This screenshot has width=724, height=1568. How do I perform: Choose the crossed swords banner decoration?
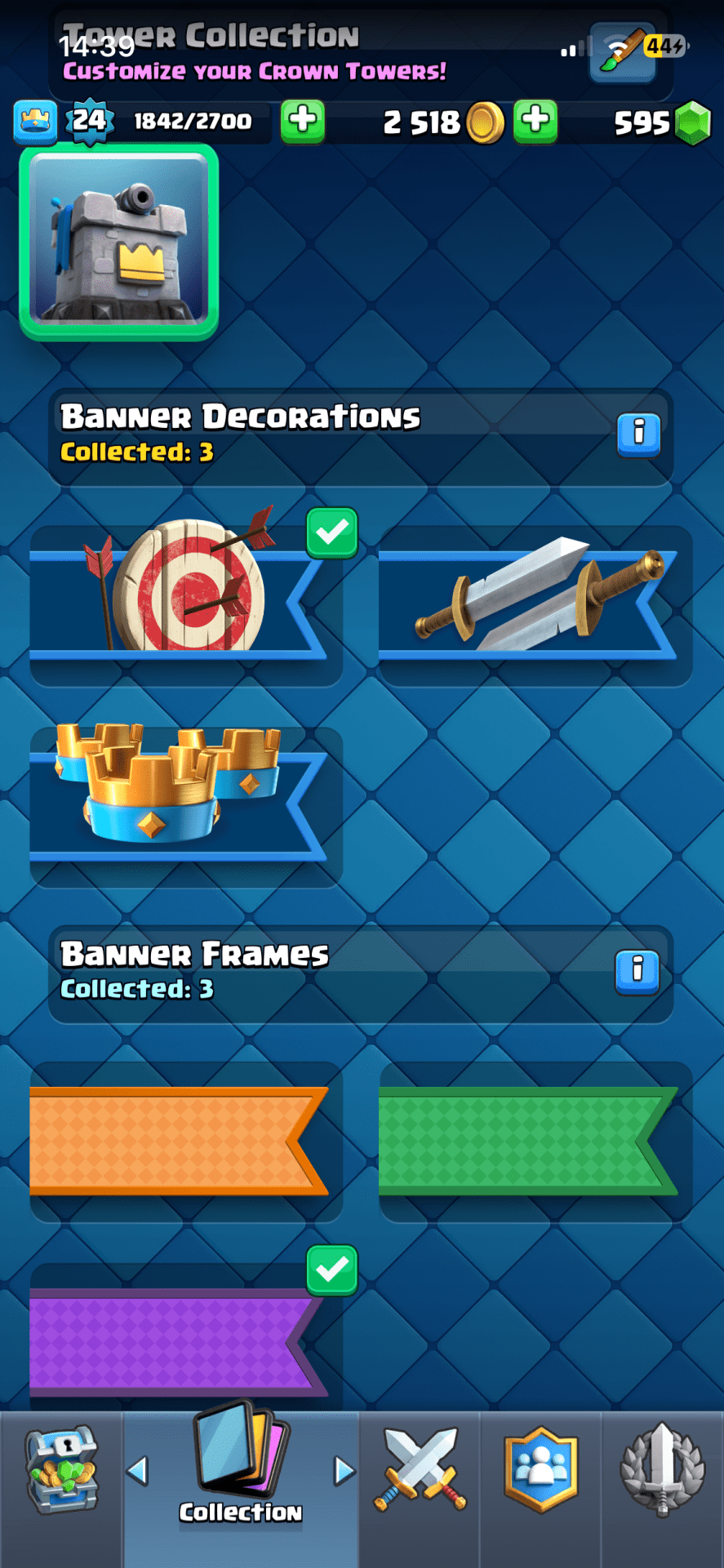click(x=535, y=604)
